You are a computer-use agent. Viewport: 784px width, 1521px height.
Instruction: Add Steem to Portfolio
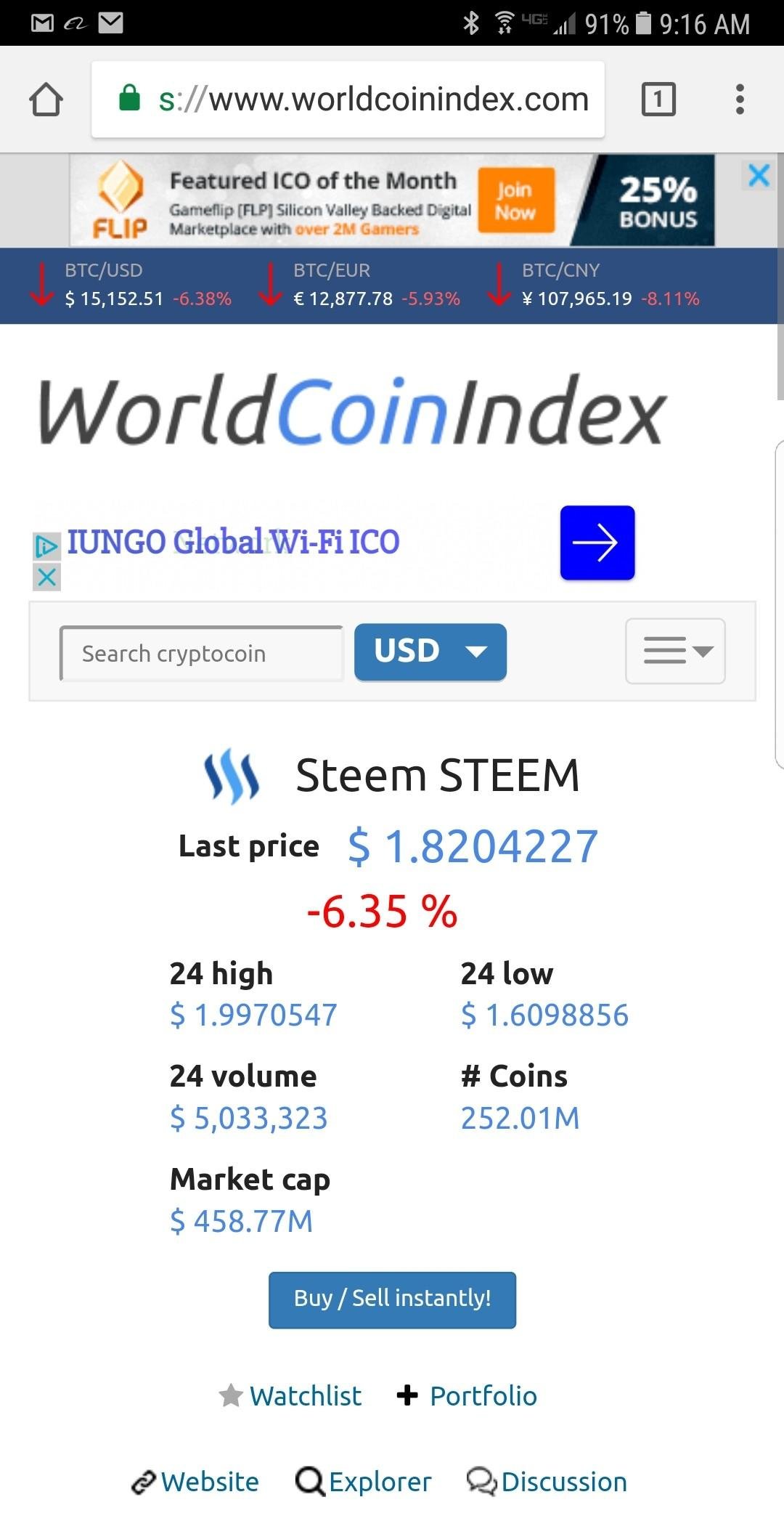click(467, 1395)
